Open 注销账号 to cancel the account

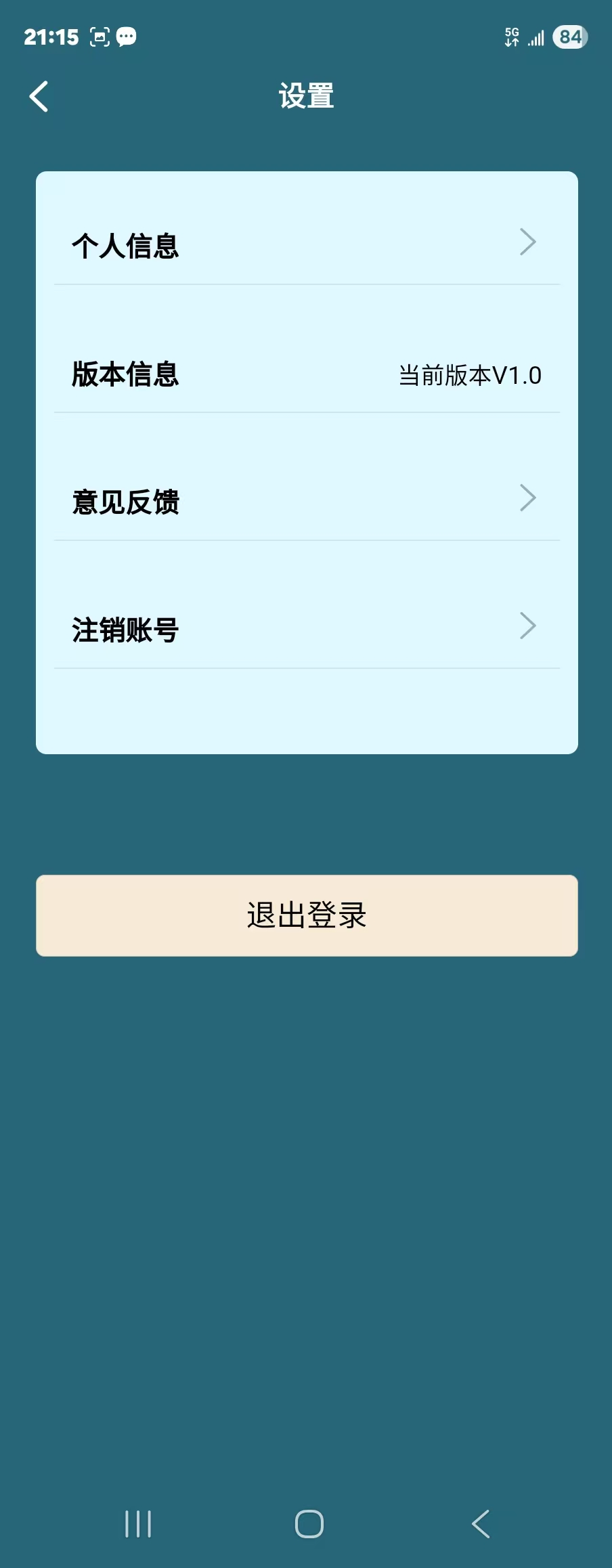point(306,628)
